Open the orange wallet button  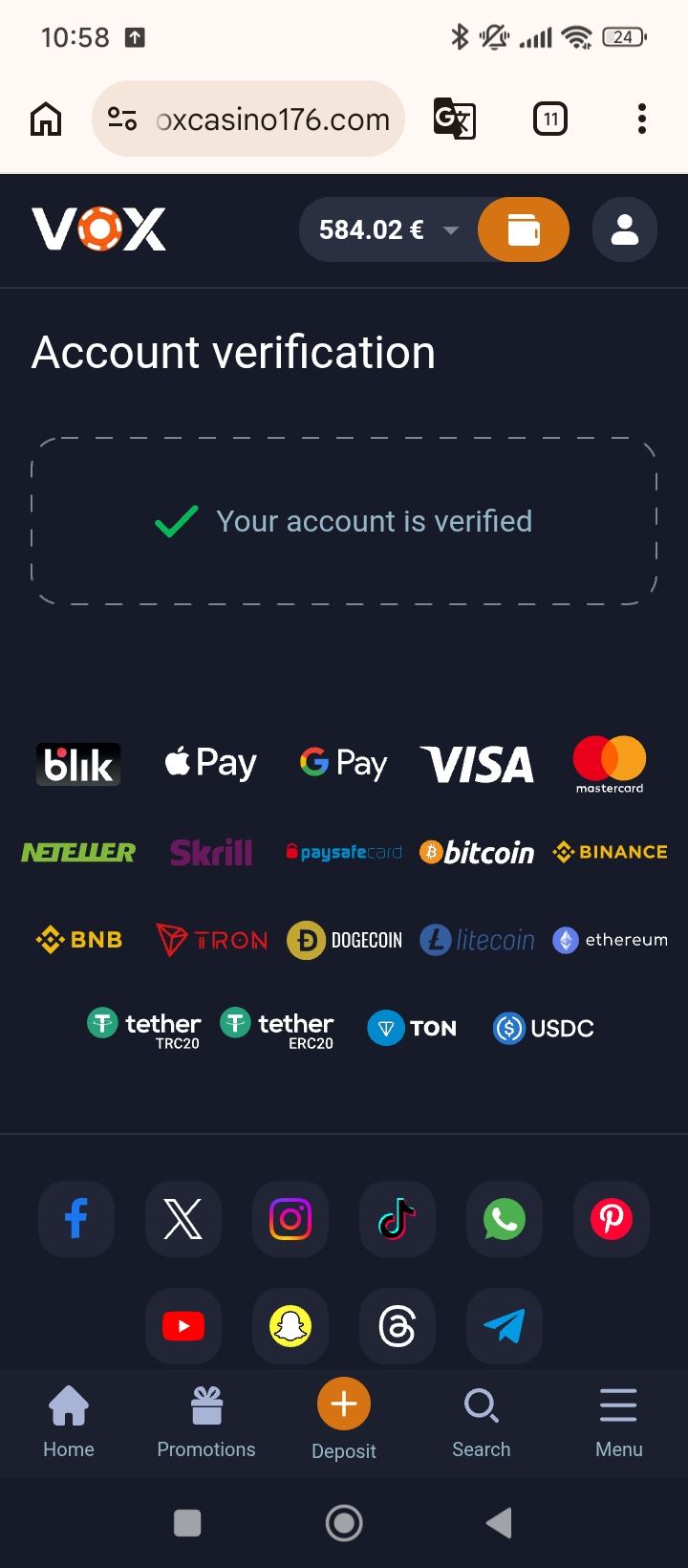[524, 230]
